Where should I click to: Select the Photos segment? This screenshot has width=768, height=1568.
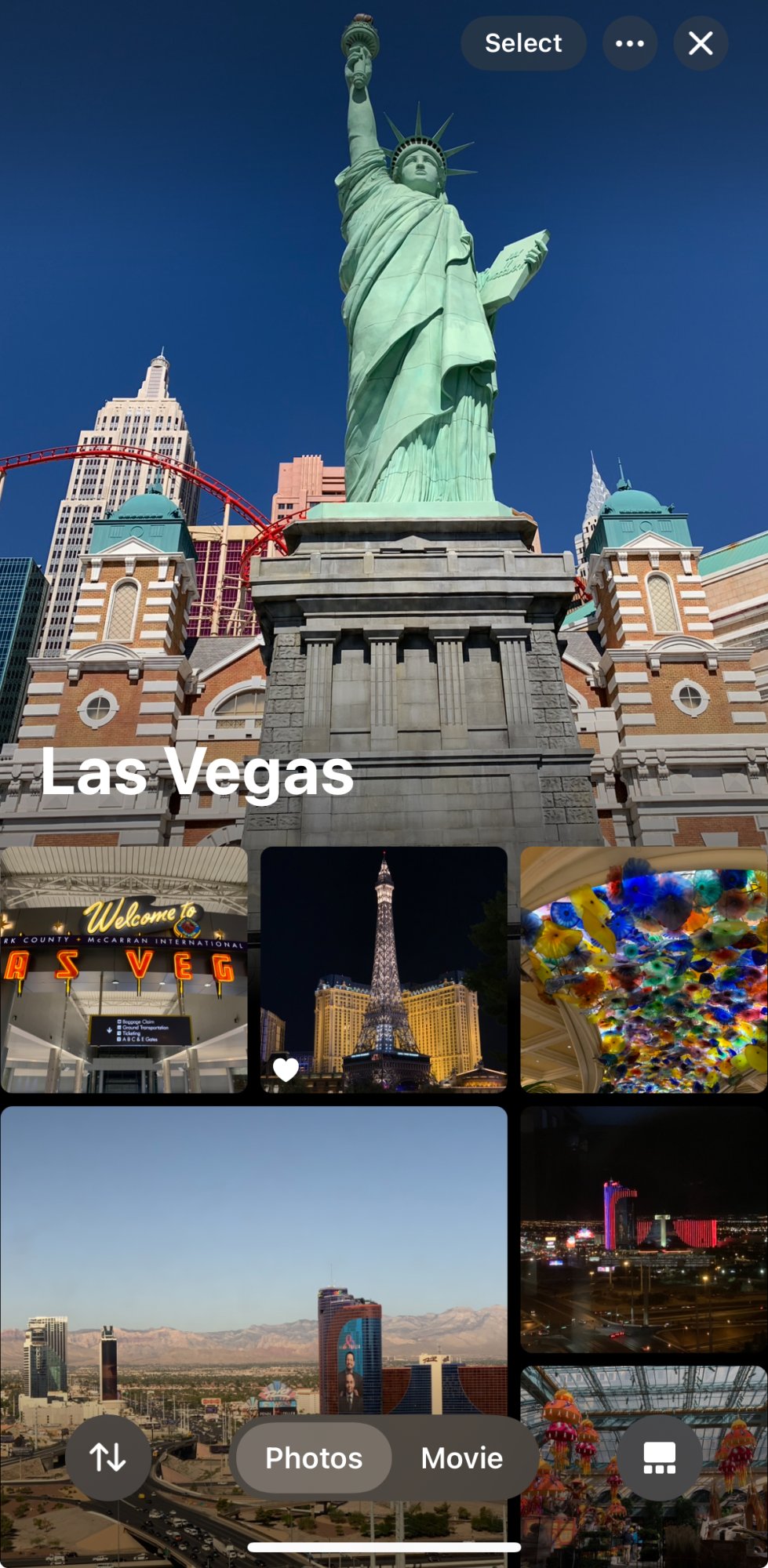tap(314, 1458)
